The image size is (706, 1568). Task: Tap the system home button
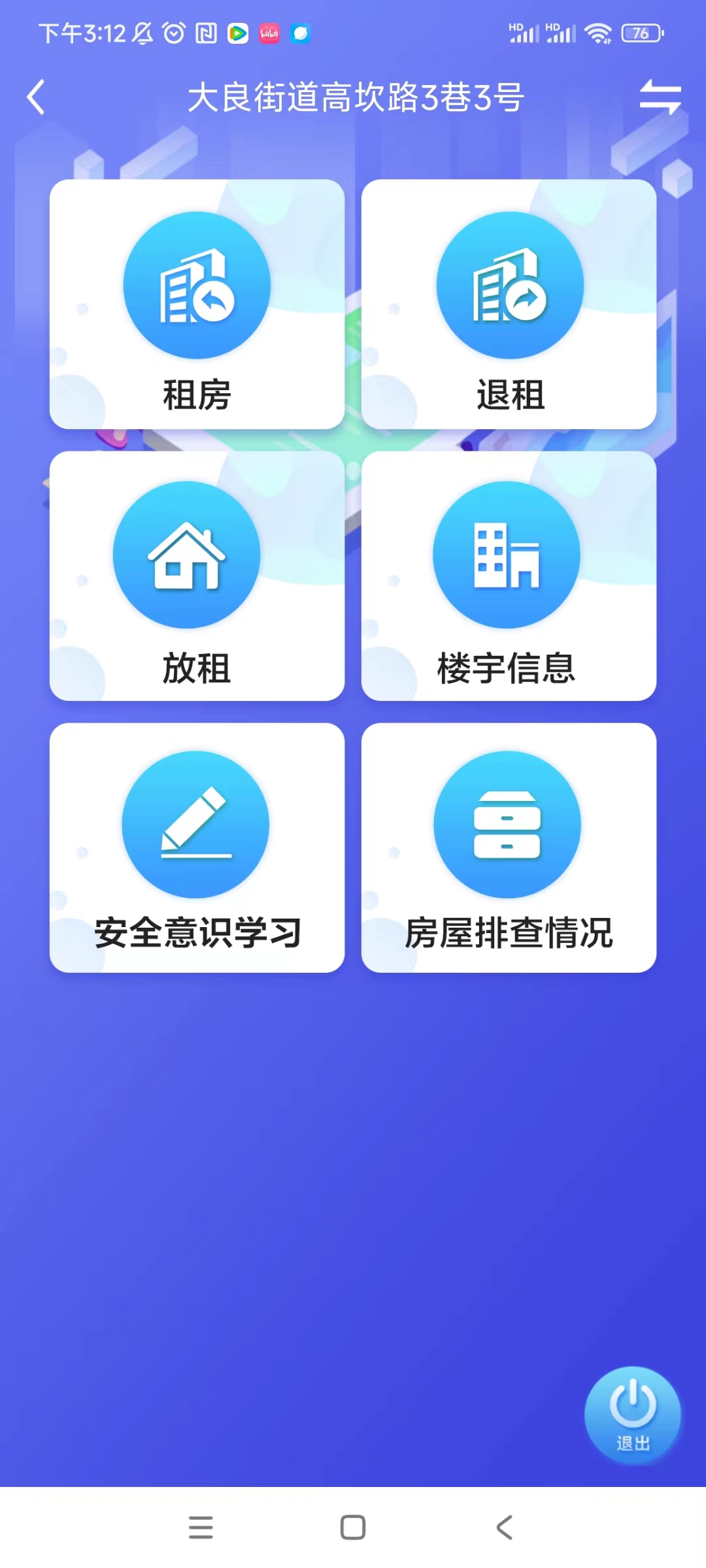tap(353, 1527)
